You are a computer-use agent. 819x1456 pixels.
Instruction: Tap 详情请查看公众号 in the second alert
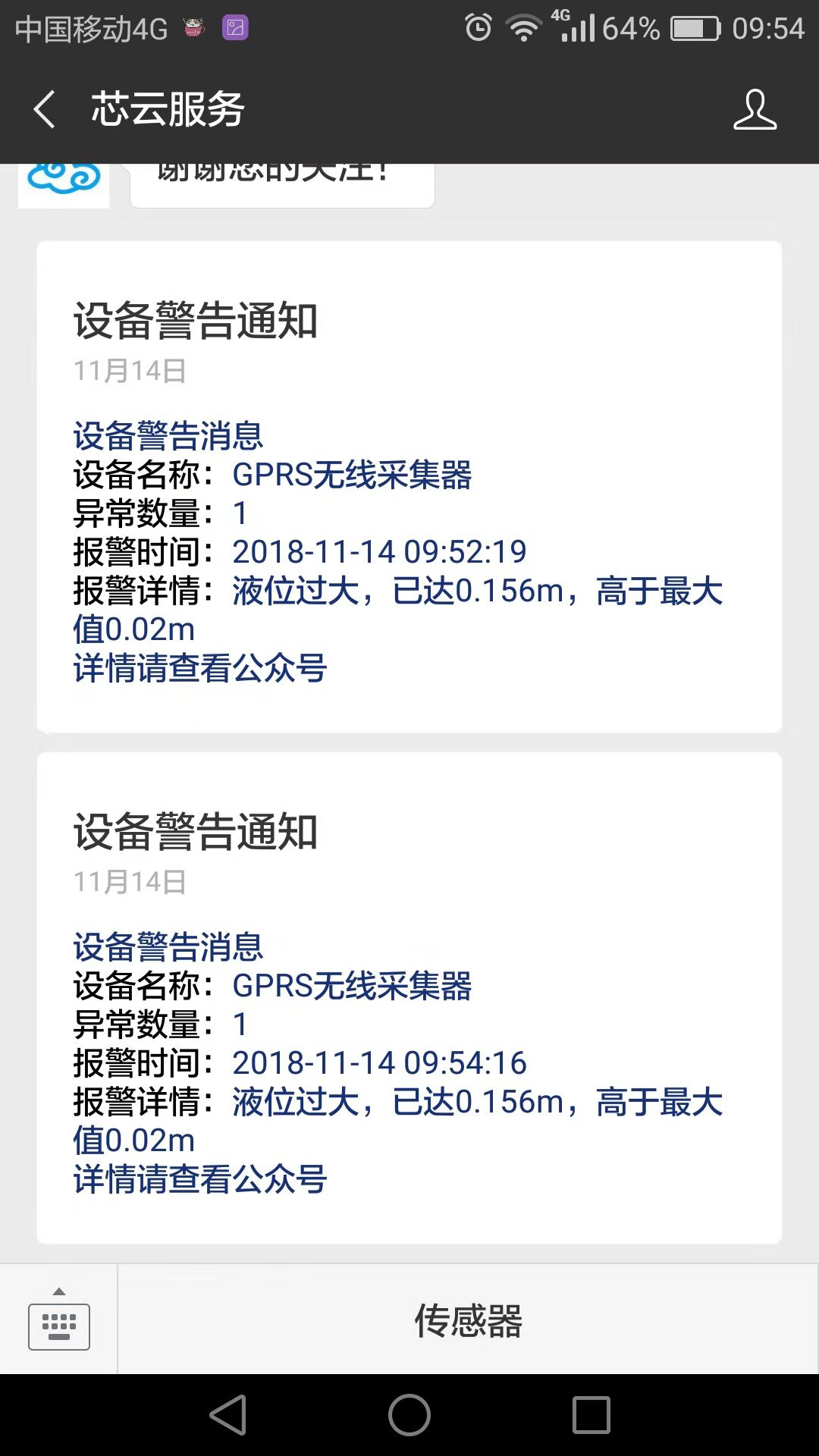[202, 1180]
